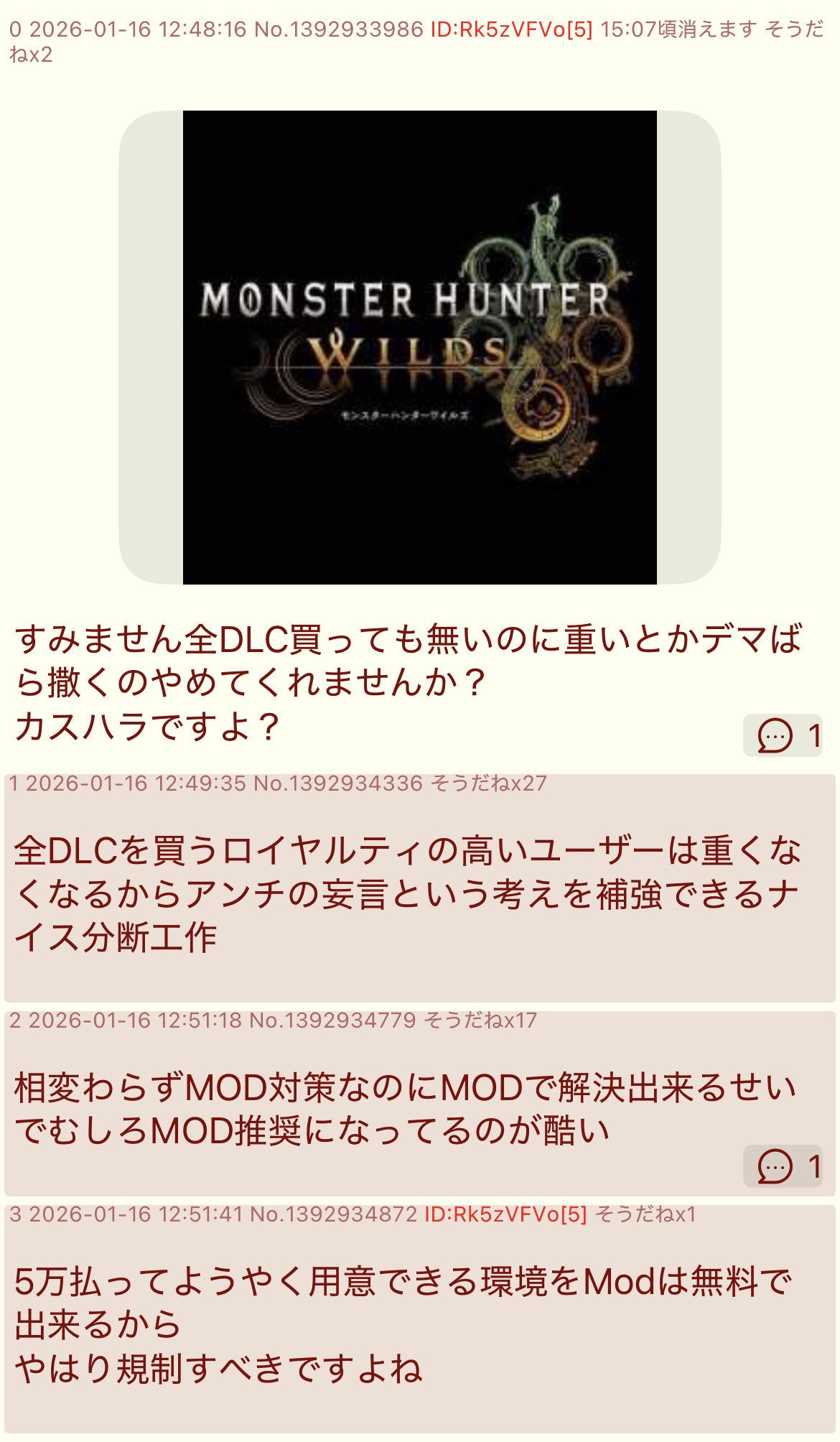View replies to the MOD対策 comment
Image resolution: width=840 pixels, height=1442 pixels.
click(x=783, y=1166)
